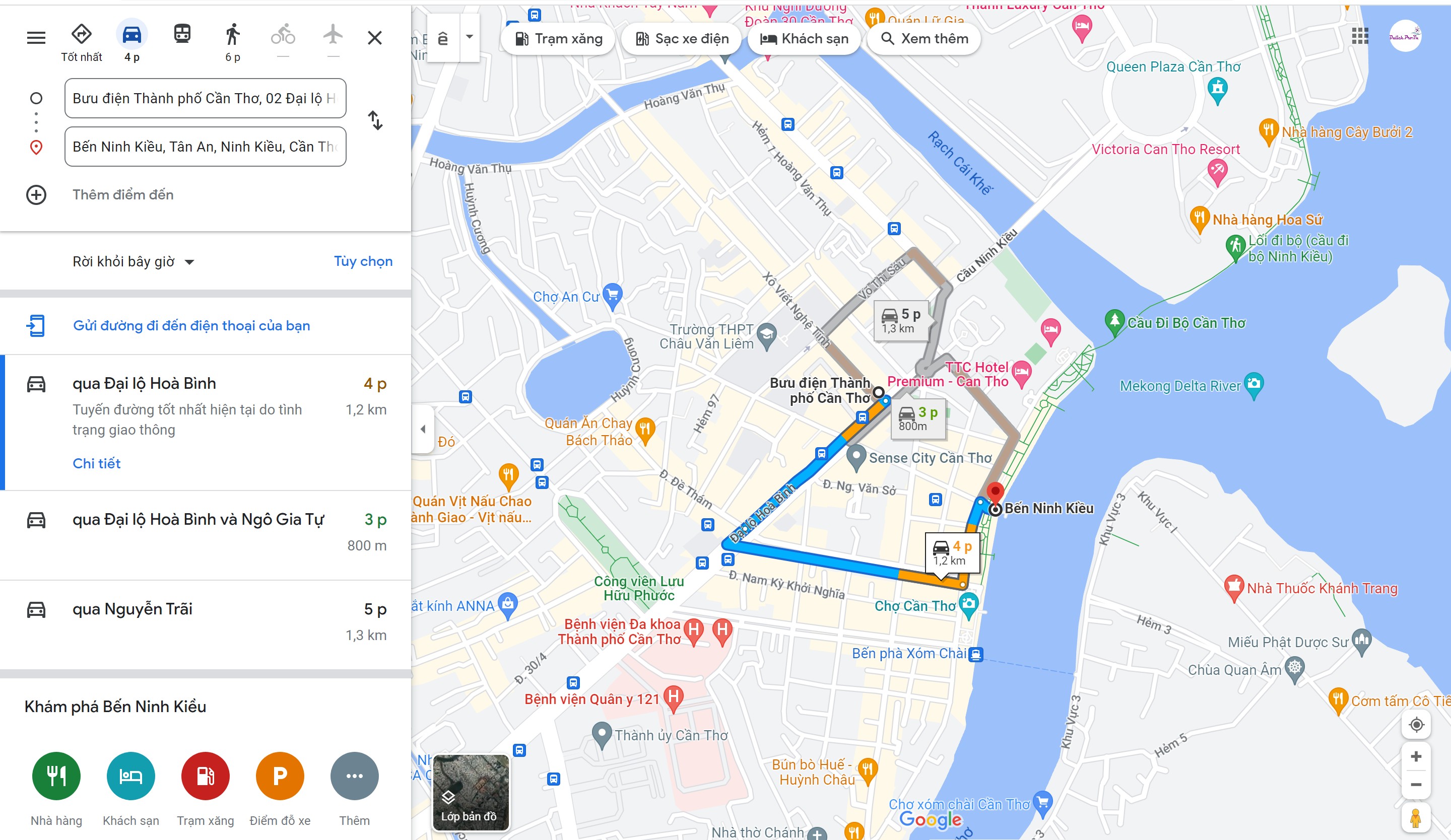The height and width of the screenshot is (840, 1451).
Task: Close the directions panel
Action: (374, 38)
